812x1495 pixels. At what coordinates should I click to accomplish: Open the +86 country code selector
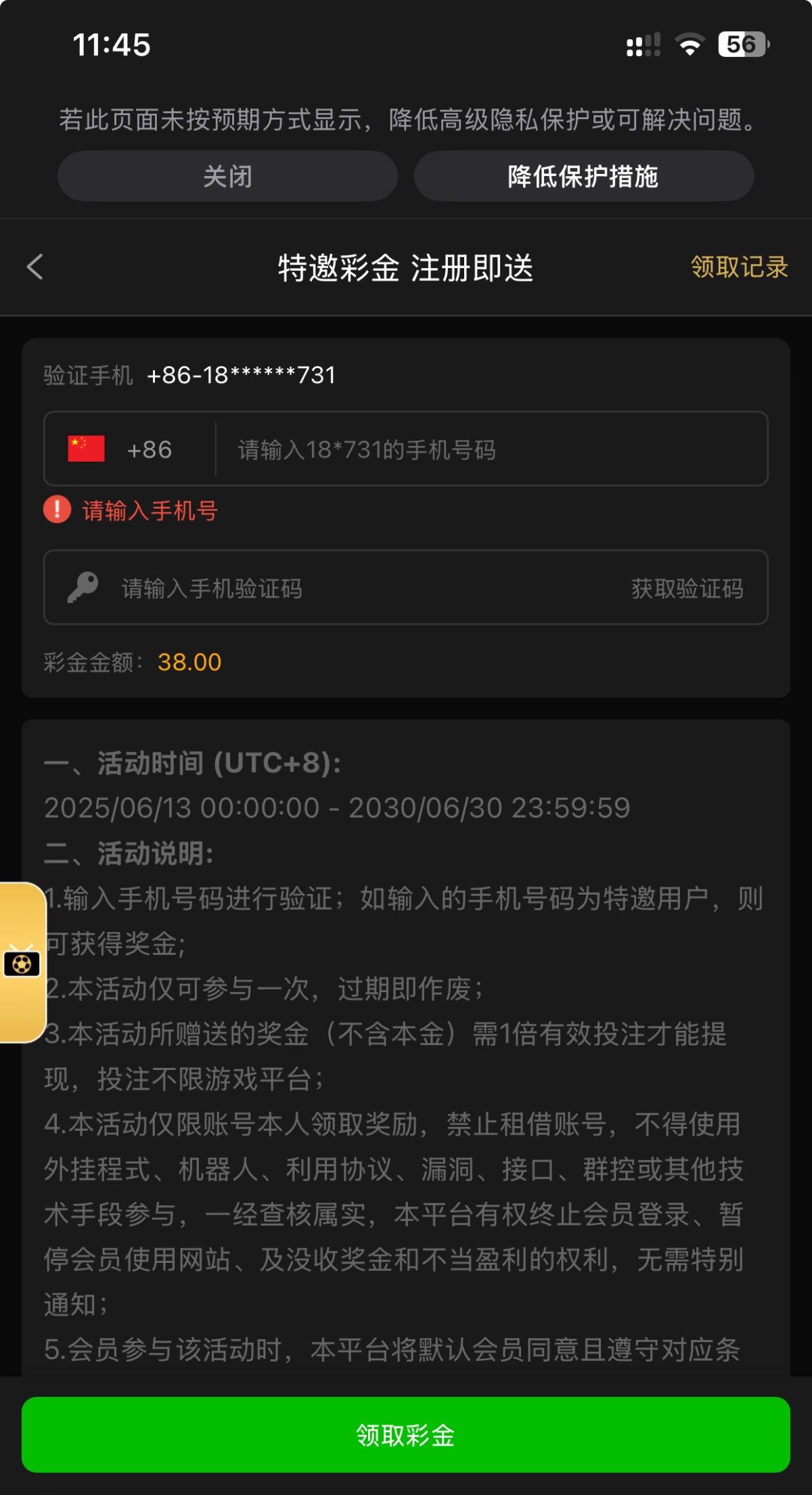tap(129, 449)
